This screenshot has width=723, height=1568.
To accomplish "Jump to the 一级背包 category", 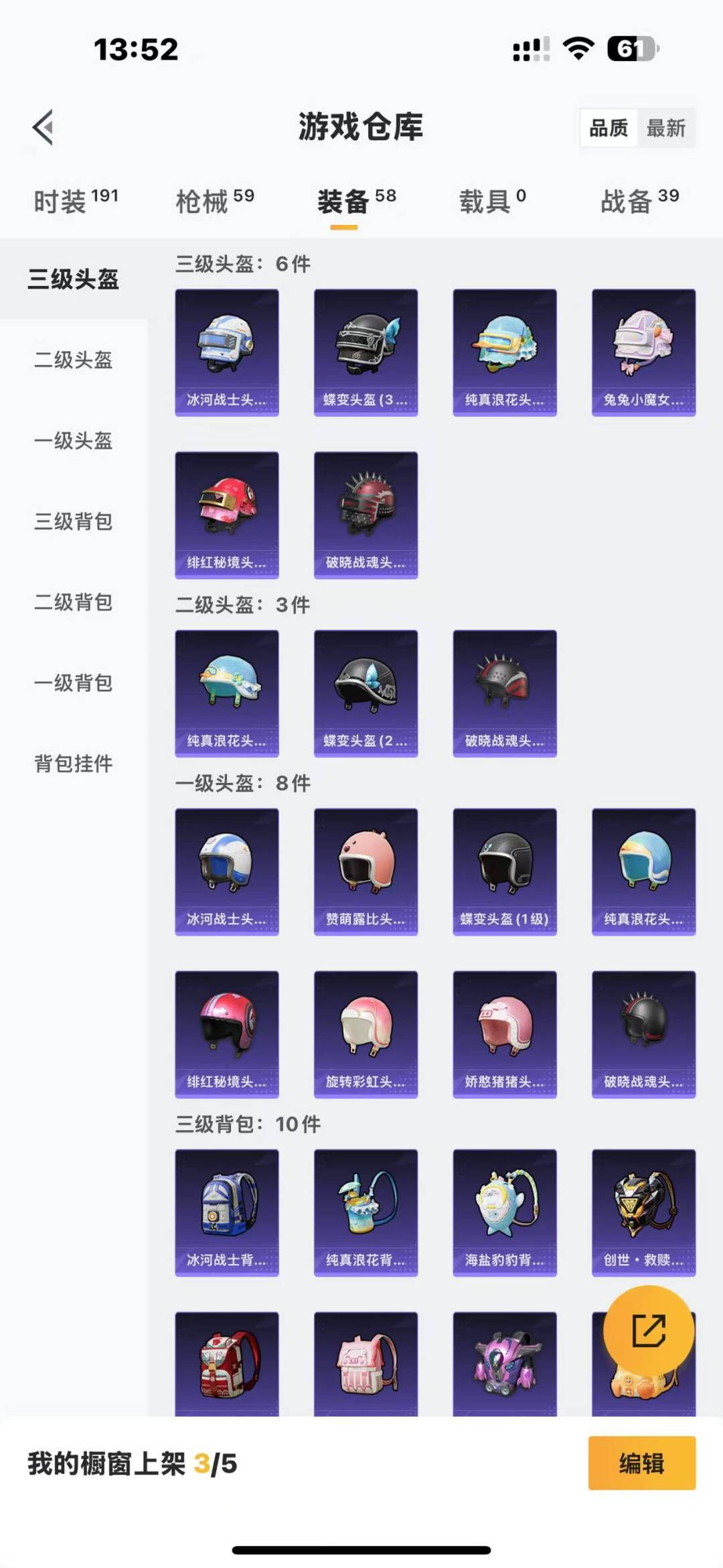I will point(74,683).
